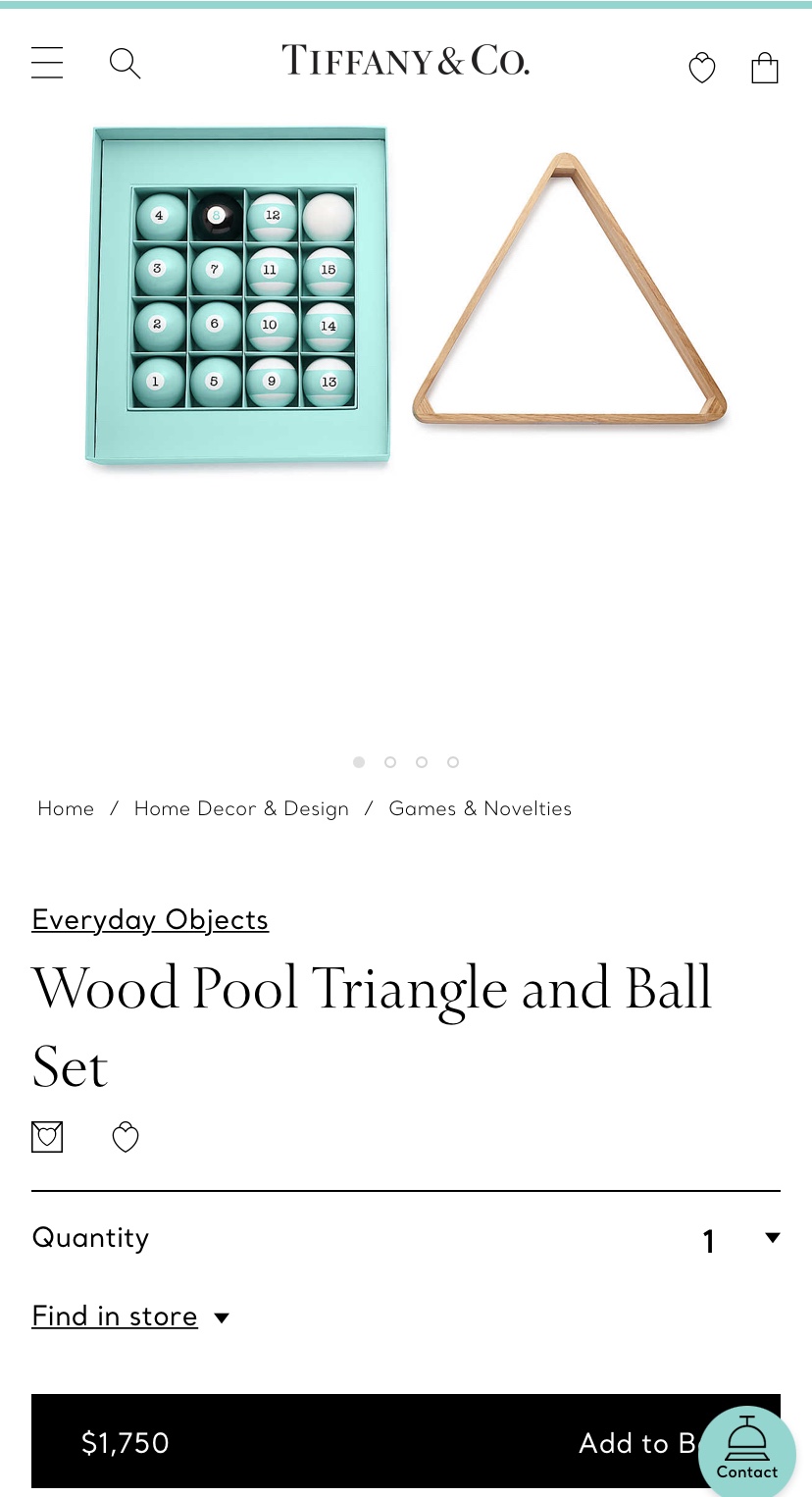Open the Contact bell button
Screen dimensions: 812x1497
(x=747, y=1450)
